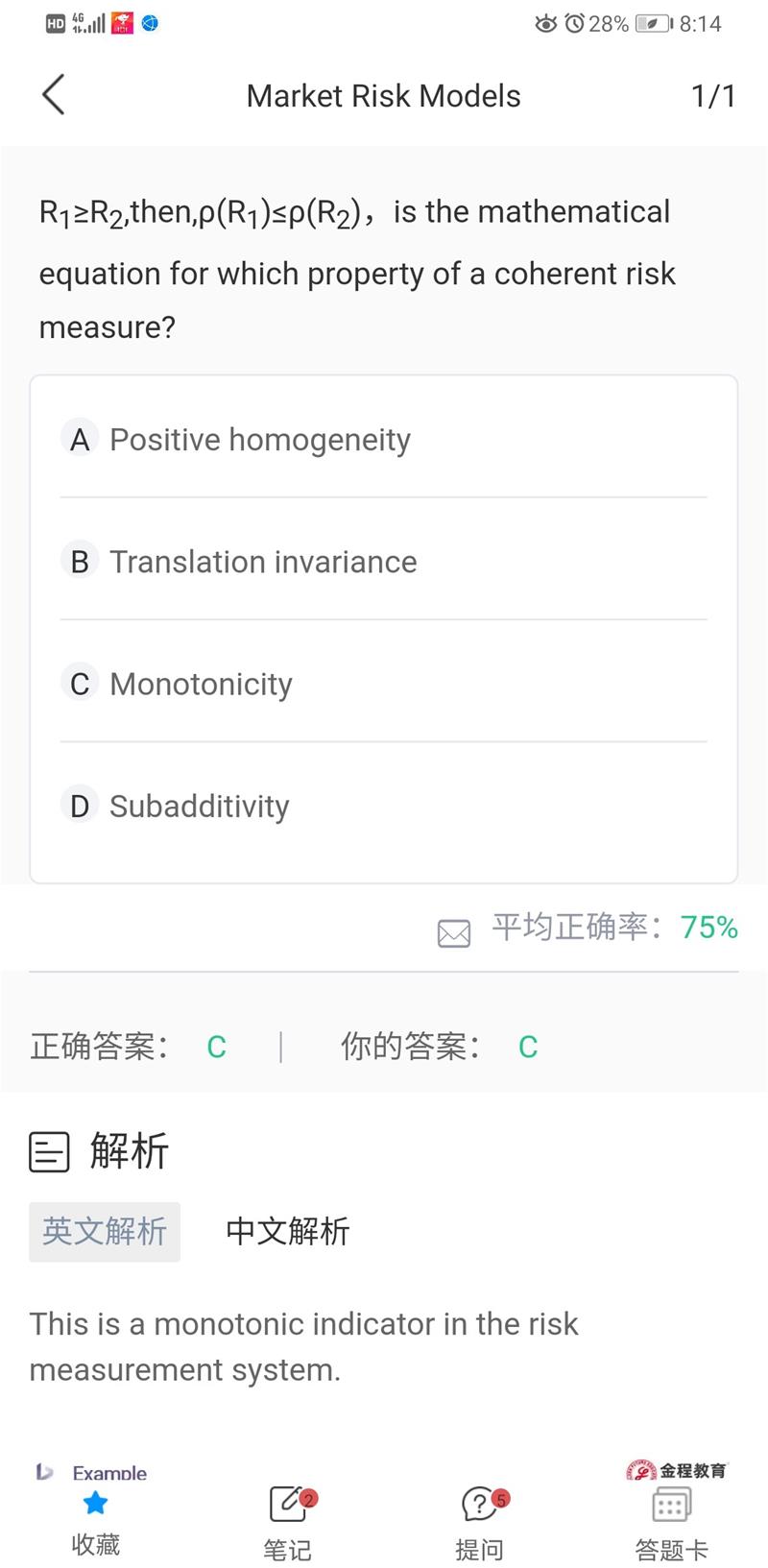The height and width of the screenshot is (1568, 768).
Task: Toggle the 收藏 favorite star
Action: point(96,1522)
